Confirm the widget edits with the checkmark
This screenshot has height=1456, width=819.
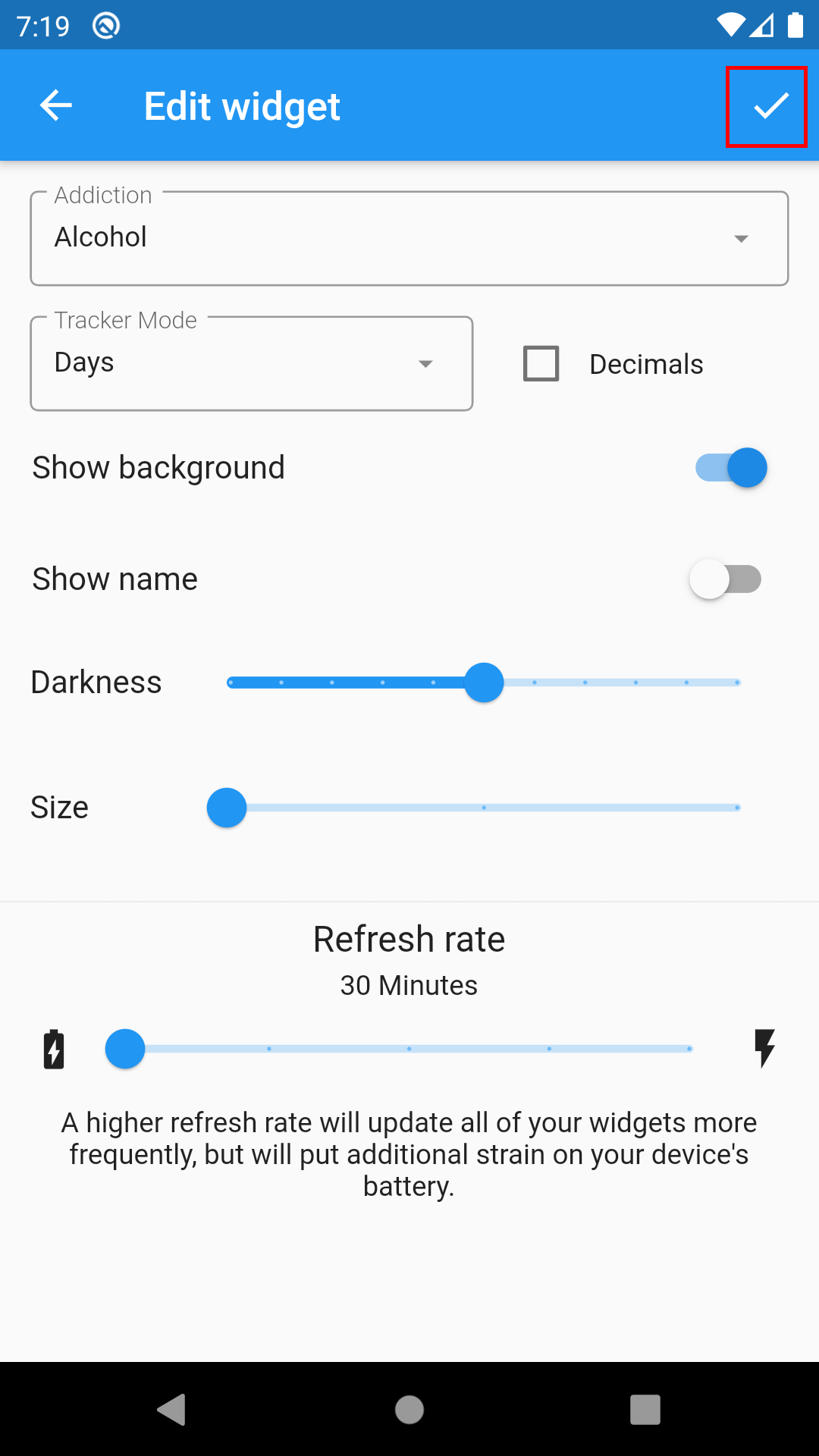click(x=767, y=106)
